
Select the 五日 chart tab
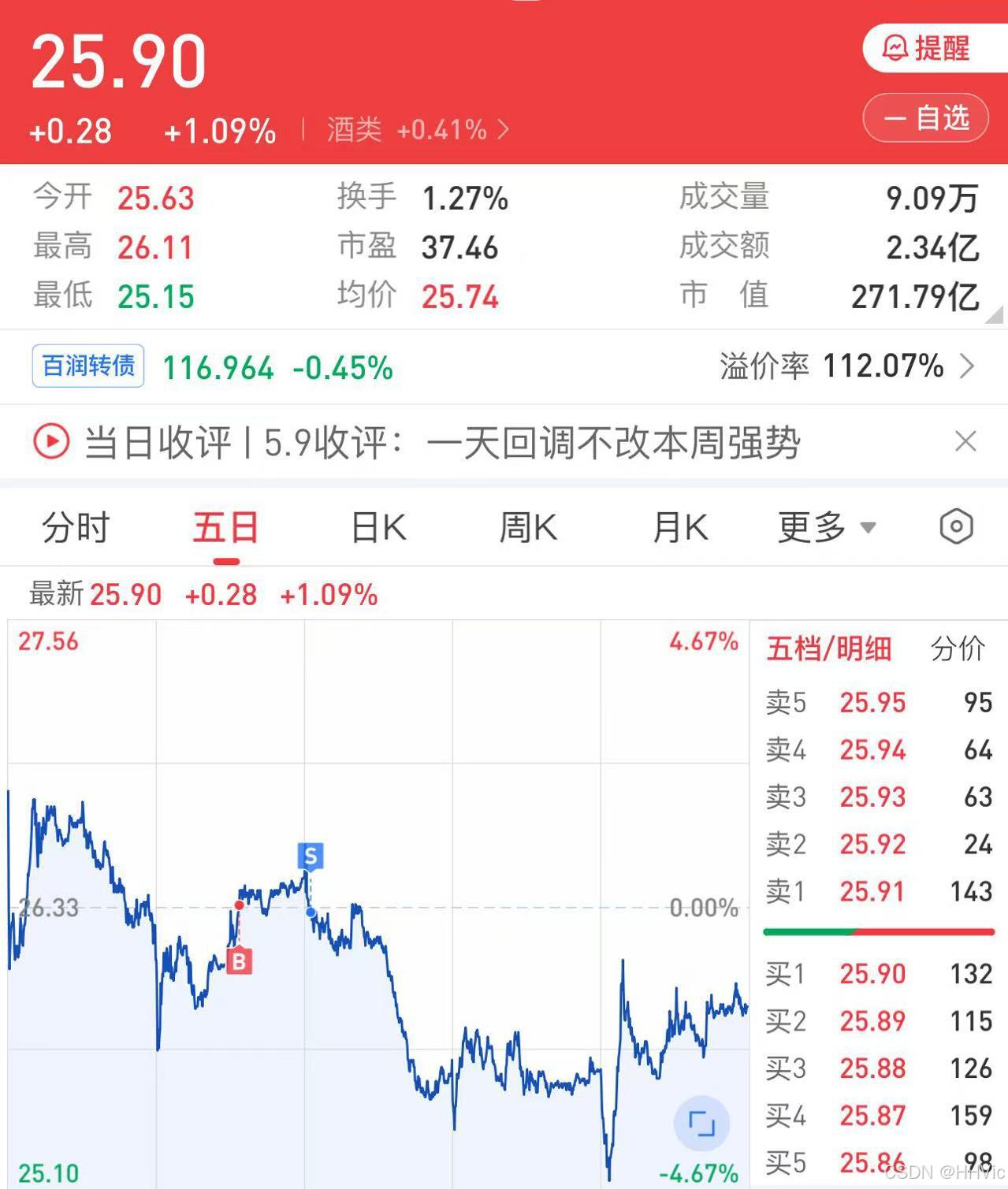pos(226,527)
